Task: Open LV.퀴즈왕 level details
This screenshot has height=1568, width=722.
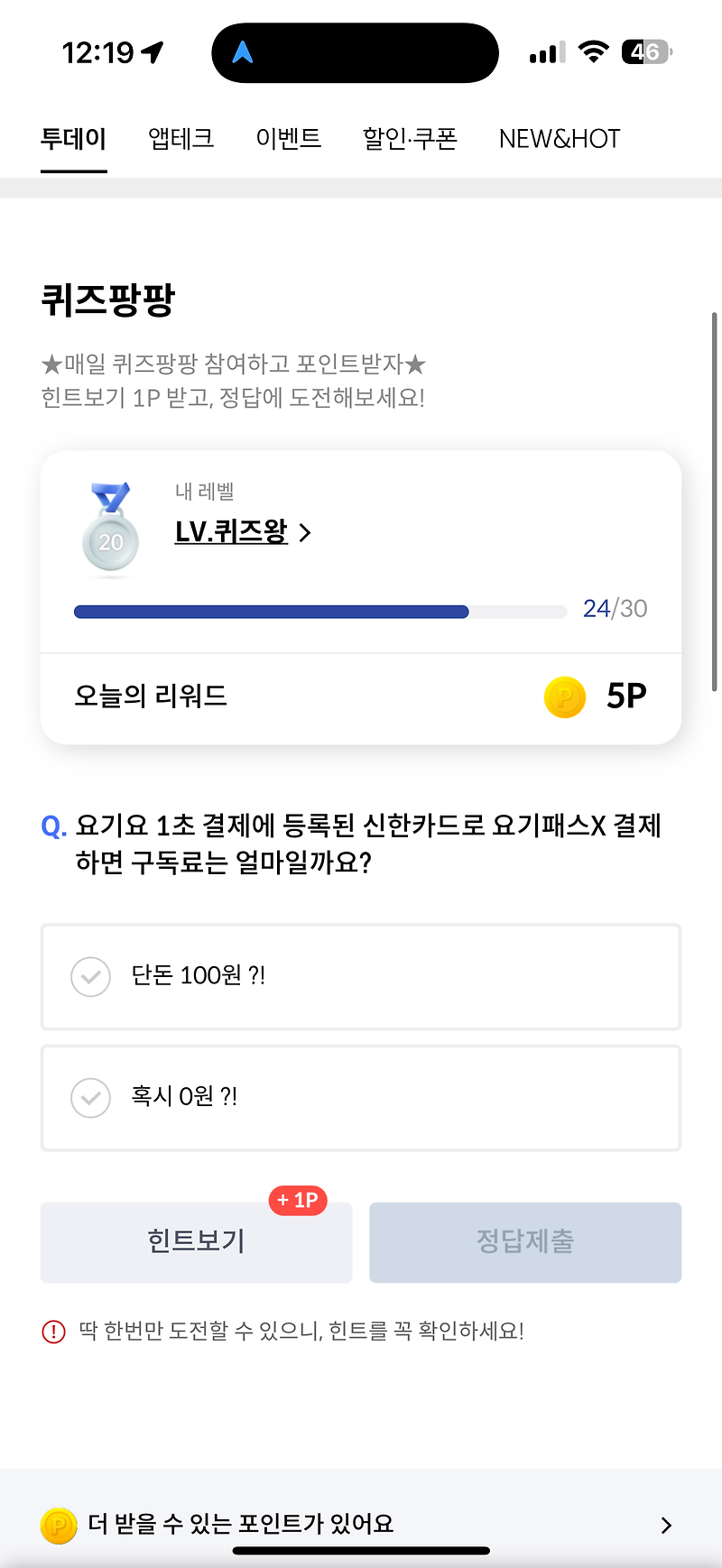Action: pos(242,531)
